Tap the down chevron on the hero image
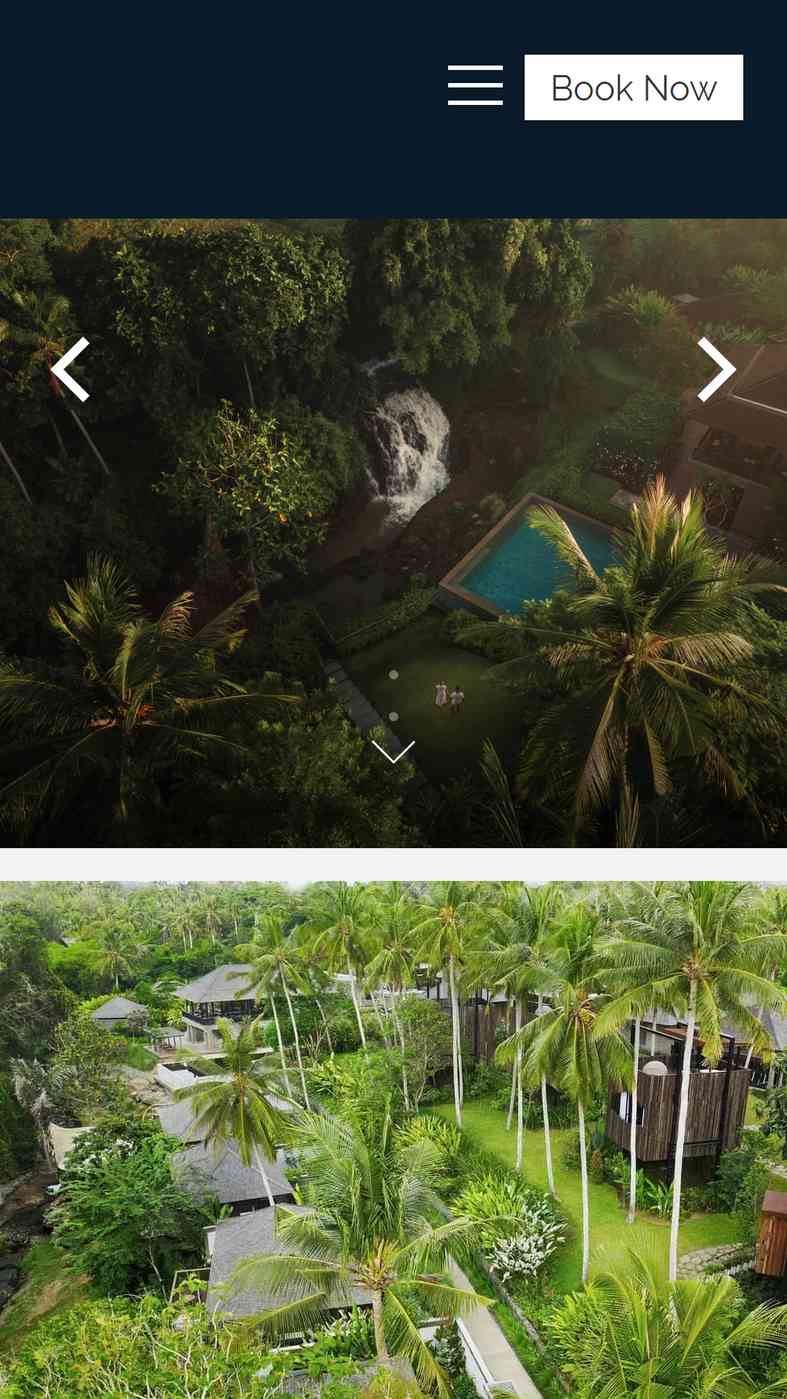Viewport: 787px width, 1399px height. coord(393,752)
